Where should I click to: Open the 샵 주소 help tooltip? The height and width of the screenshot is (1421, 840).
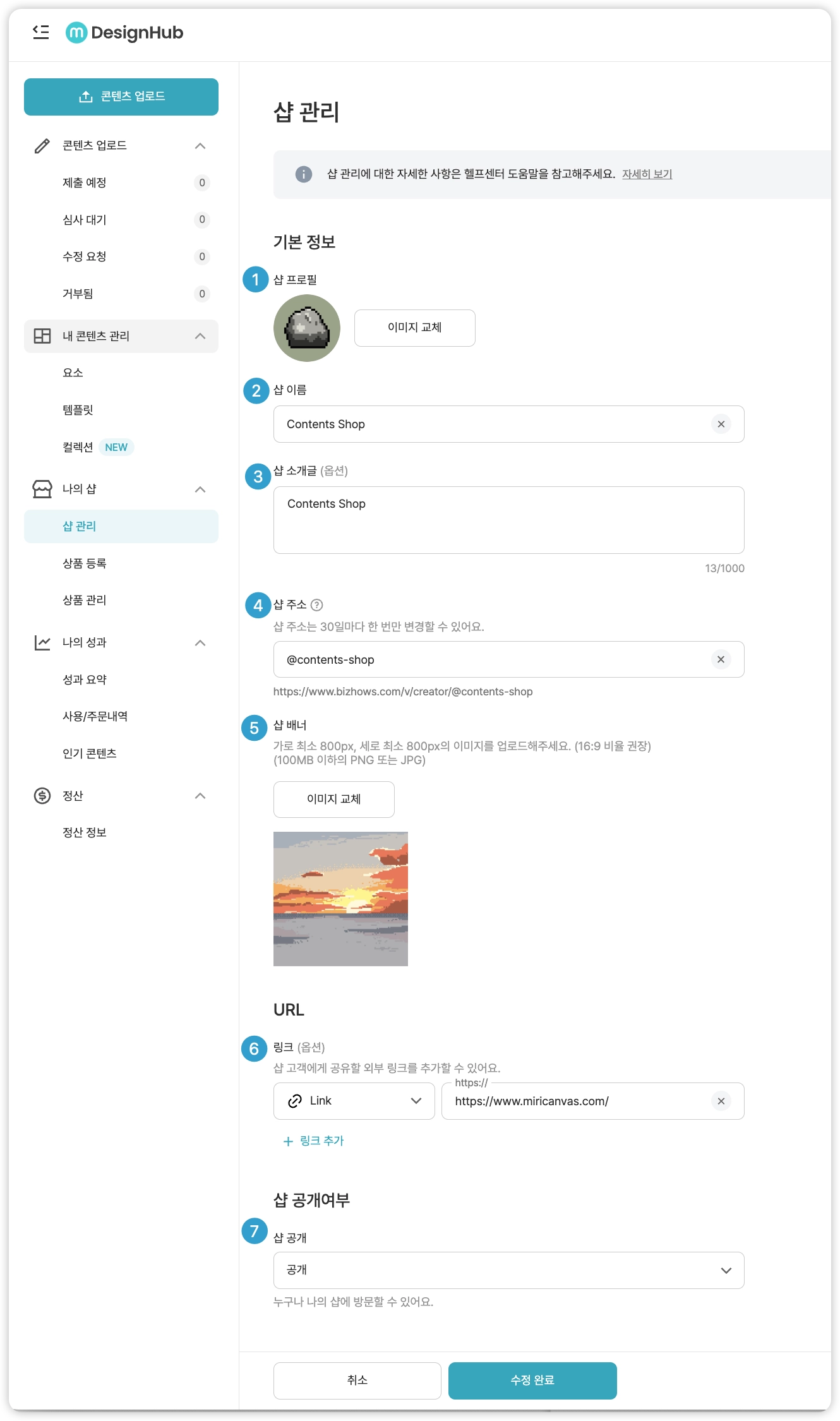[x=317, y=605]
